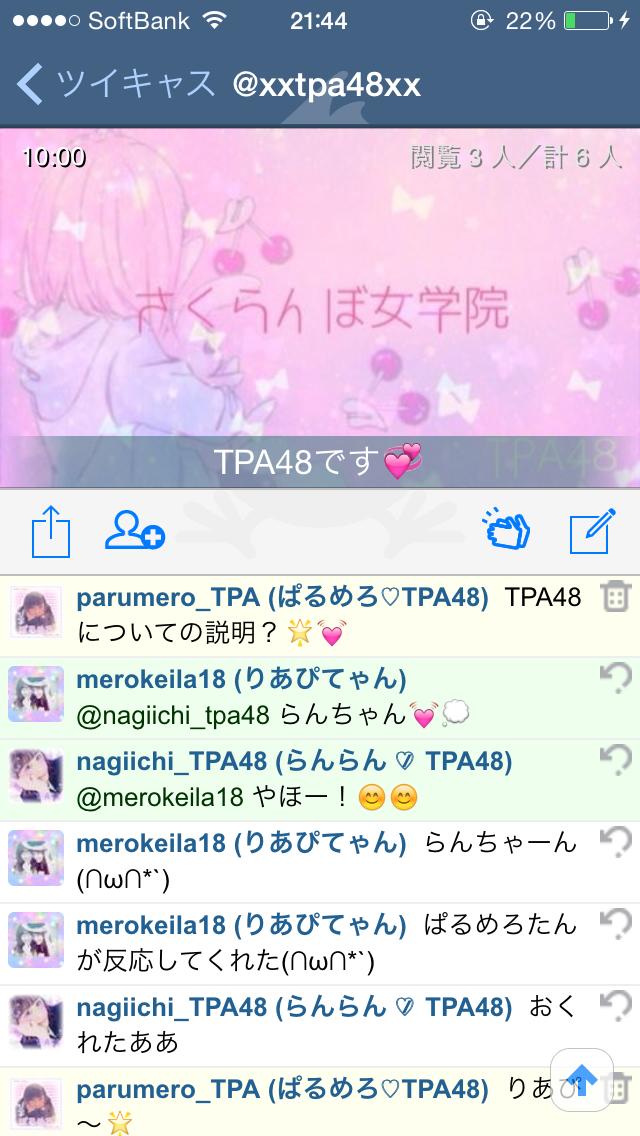Share this live broadcast
This screenshot has height=1136, width=640.
50,531
